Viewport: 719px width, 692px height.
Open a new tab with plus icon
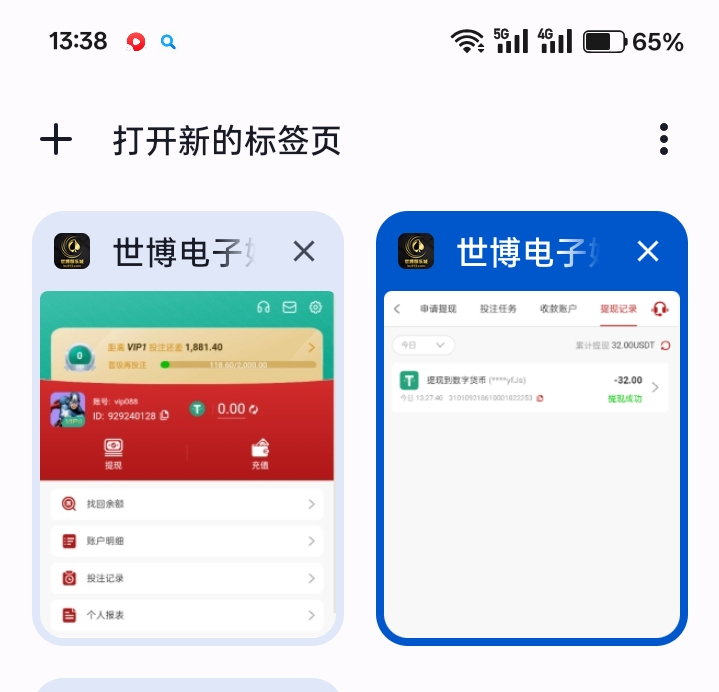tap(56, 140)
